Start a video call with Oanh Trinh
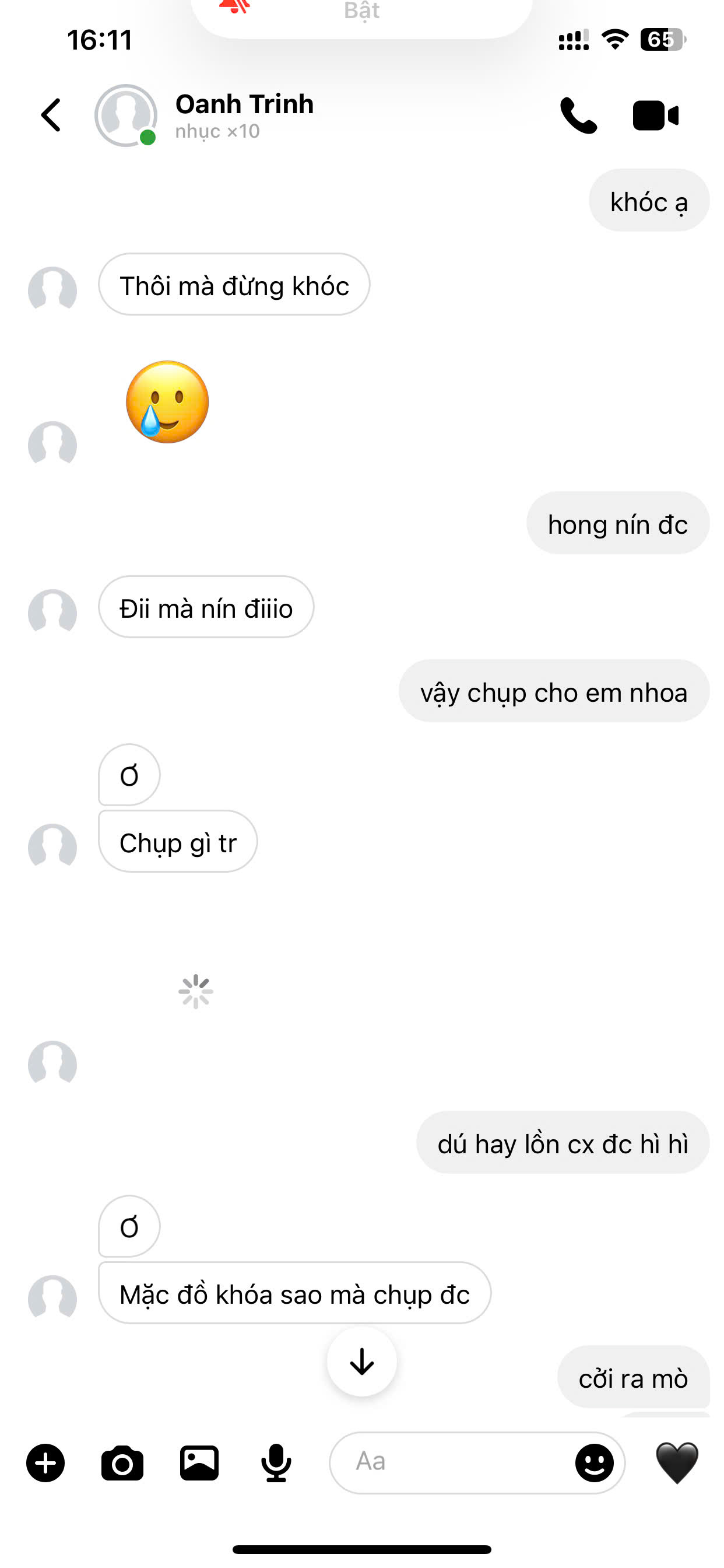The image size is (724, 1568). click(655, 115)
